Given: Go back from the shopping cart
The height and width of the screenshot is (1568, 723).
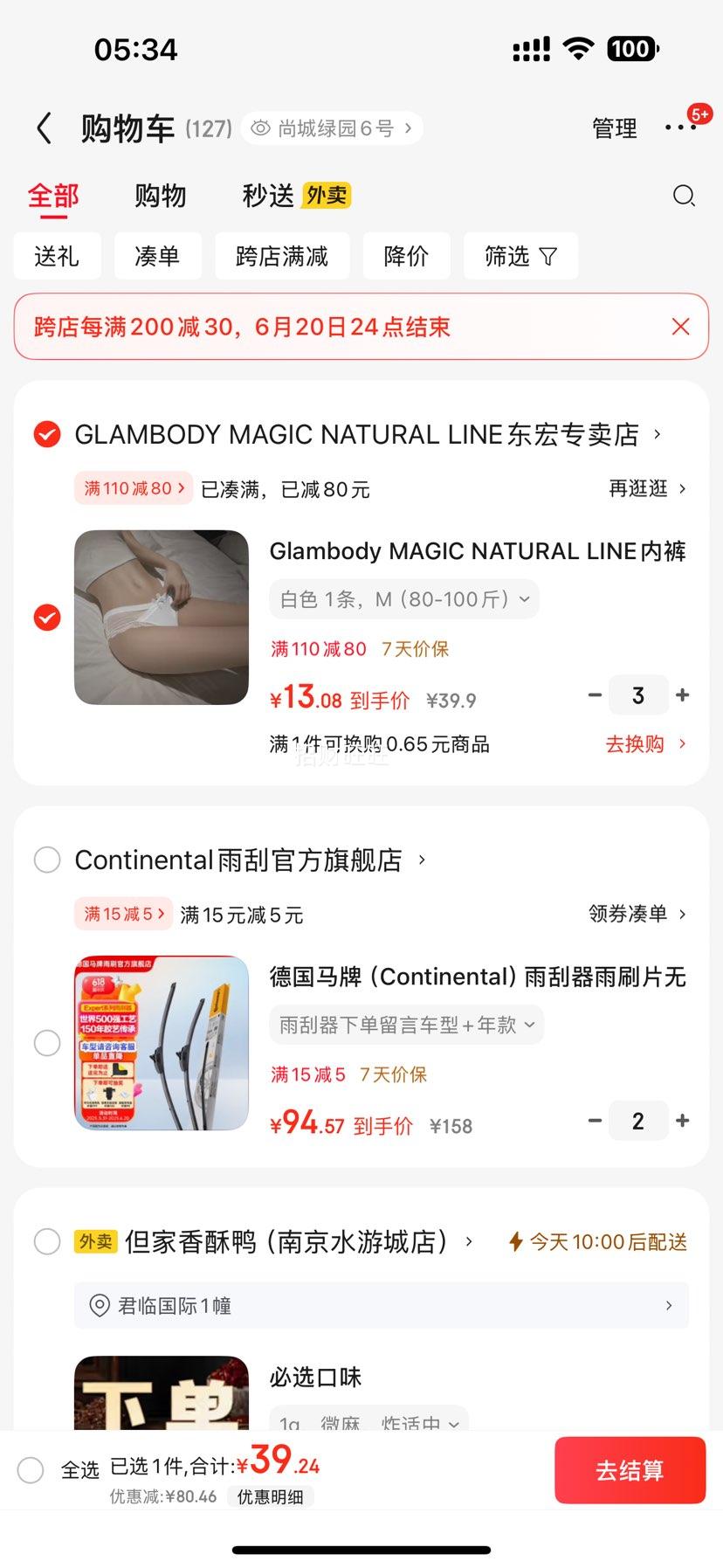Looking at the screenshot, I should [45, 128].
